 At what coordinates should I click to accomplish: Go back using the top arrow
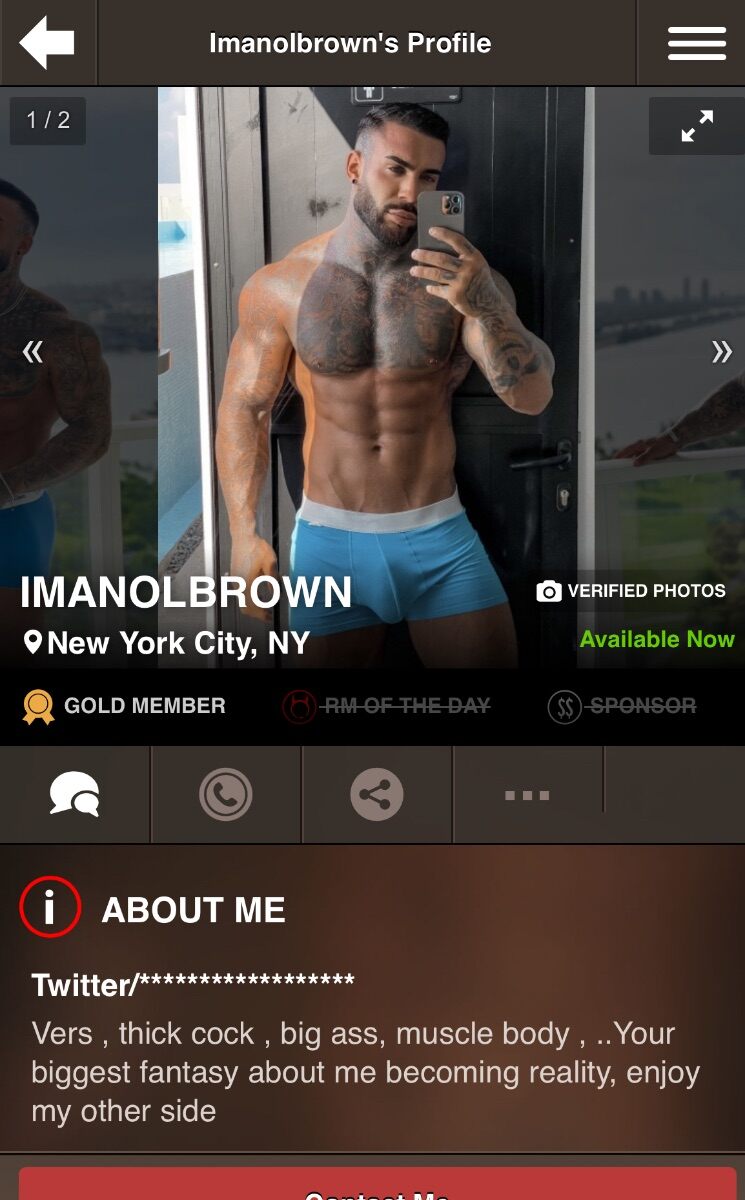(47, 43)
